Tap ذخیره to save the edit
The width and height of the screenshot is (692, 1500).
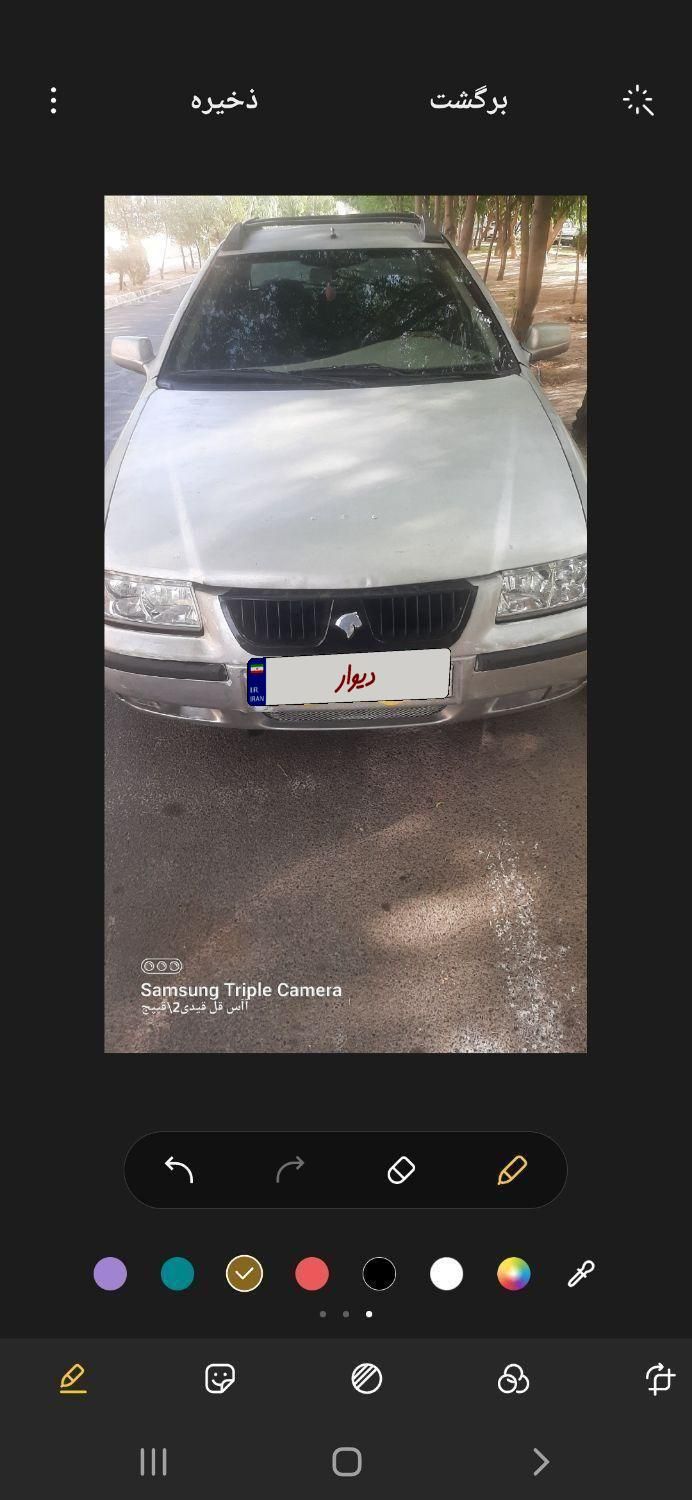coord(224,100)
